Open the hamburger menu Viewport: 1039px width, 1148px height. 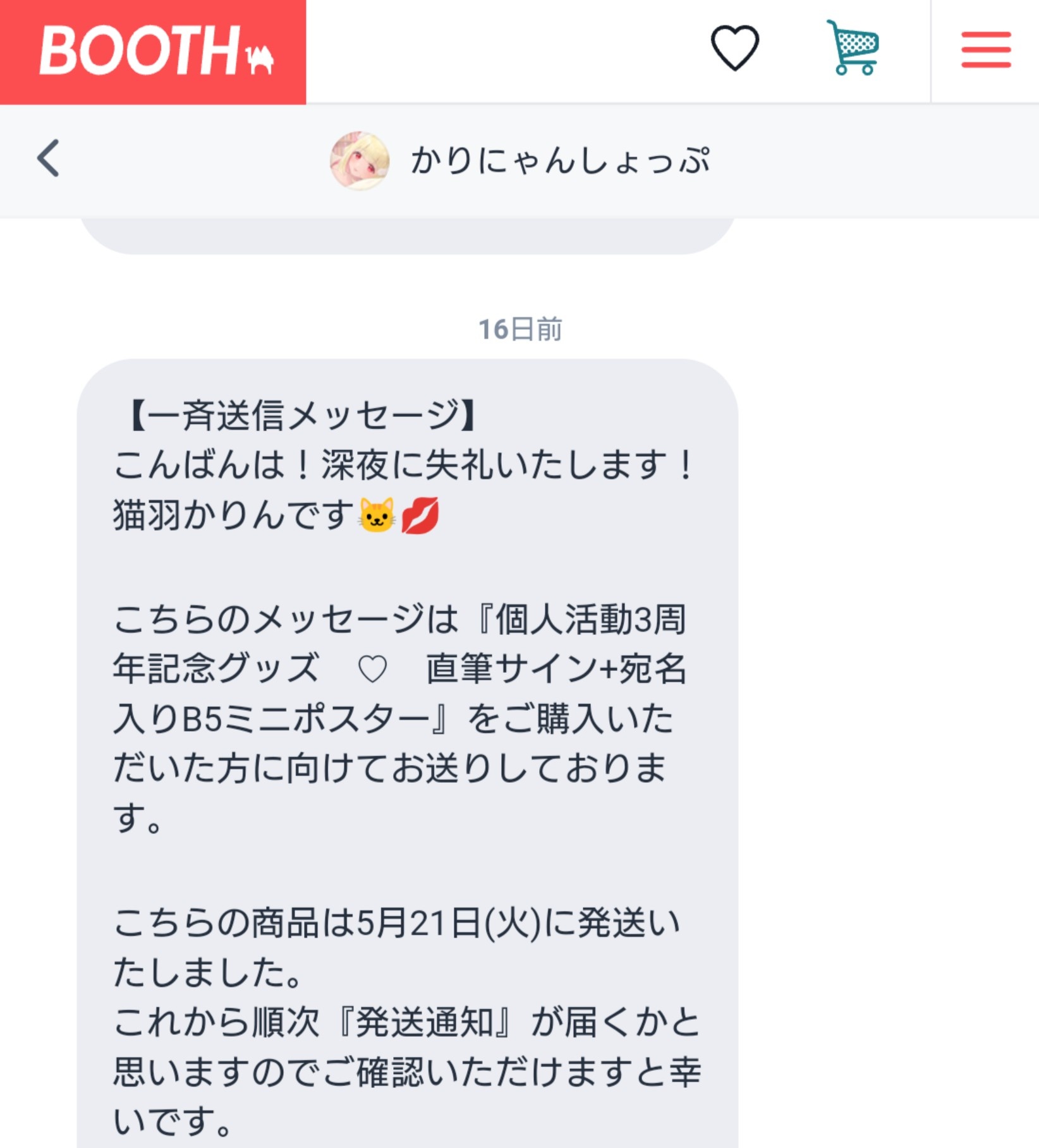pos(985,50)
